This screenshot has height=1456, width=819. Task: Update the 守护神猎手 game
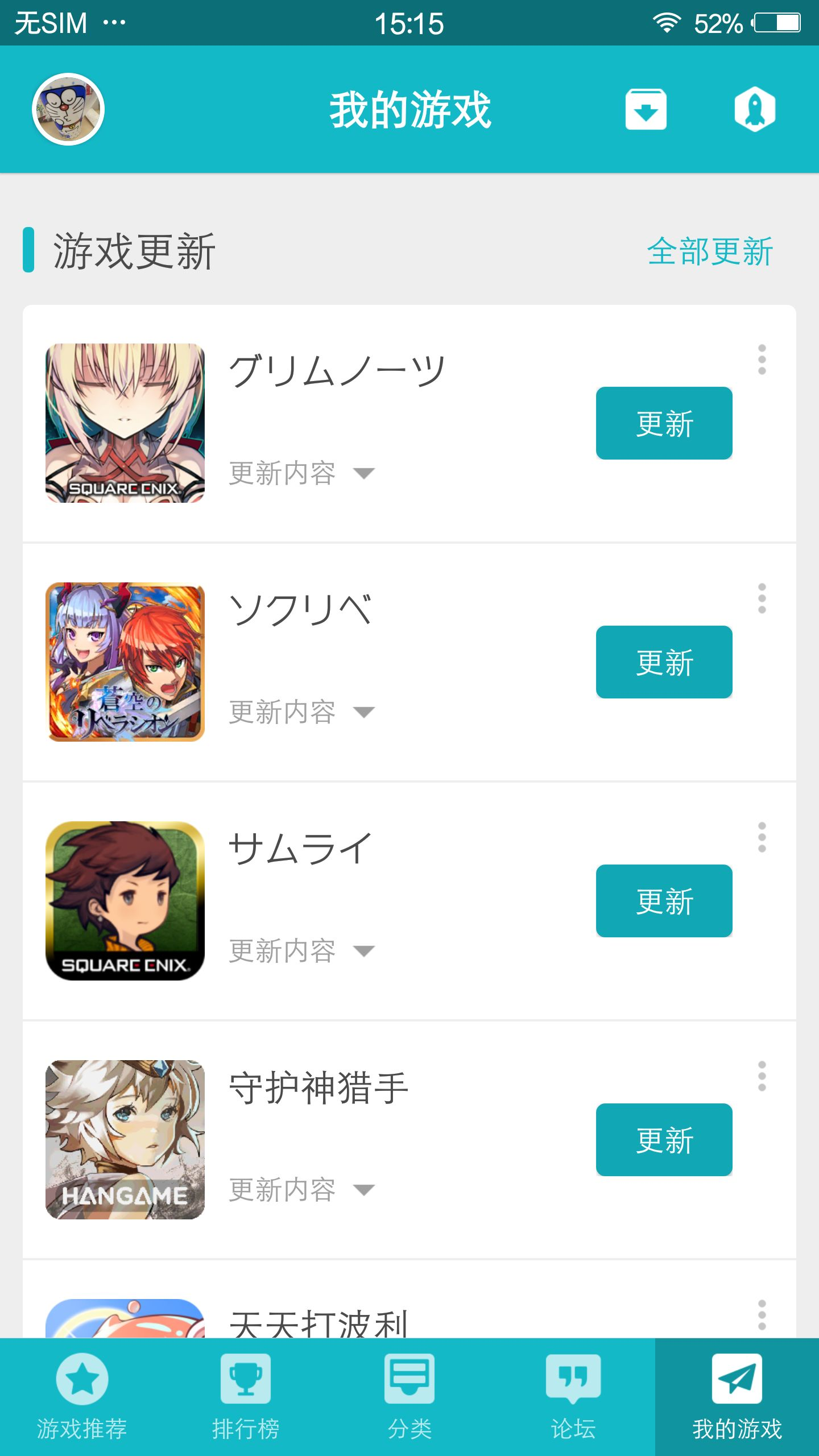(x=664, y=1140)
